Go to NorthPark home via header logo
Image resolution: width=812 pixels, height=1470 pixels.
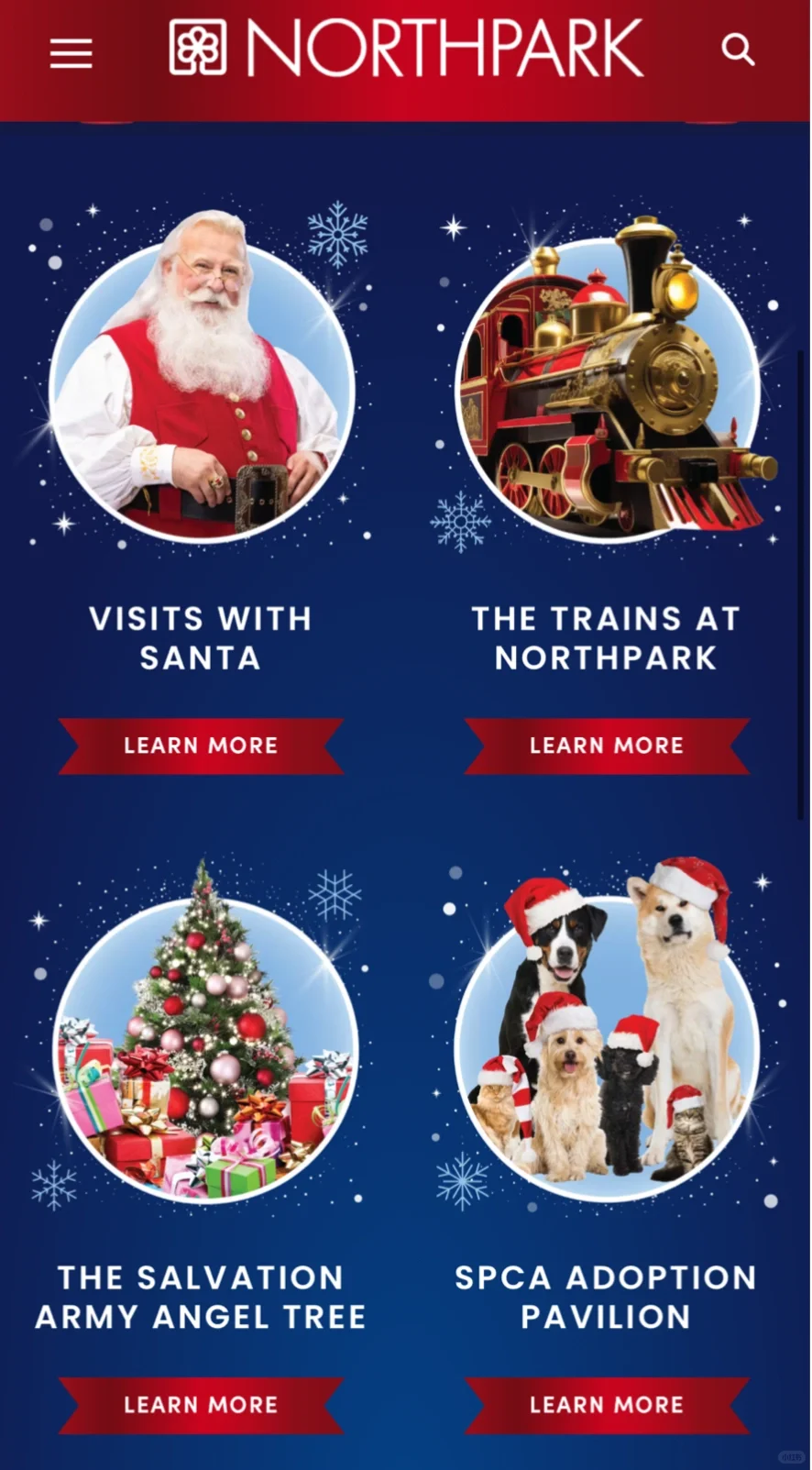click(x=406, y=50)
